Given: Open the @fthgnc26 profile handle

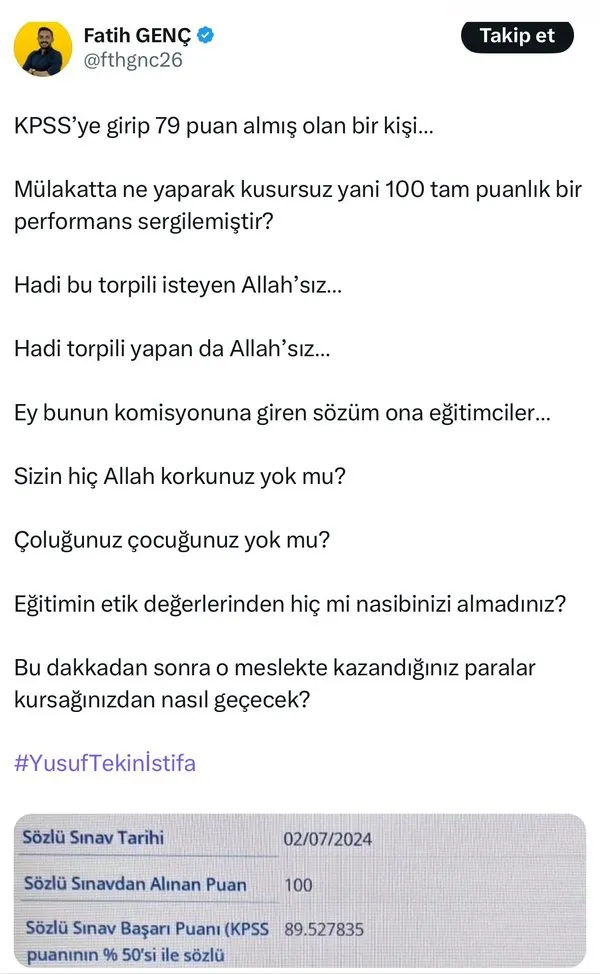Looking at the screenshot, I should (133, 60).
